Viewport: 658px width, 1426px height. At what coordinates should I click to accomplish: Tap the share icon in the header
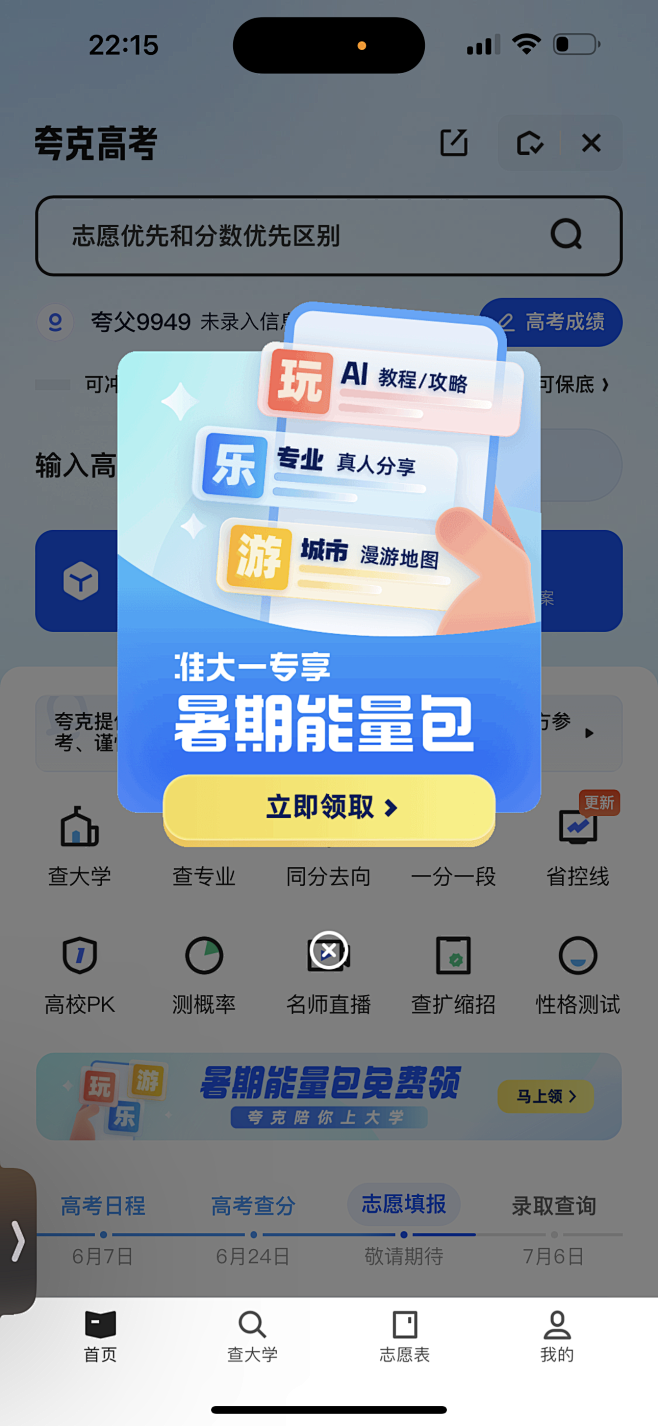coord(454,143)
